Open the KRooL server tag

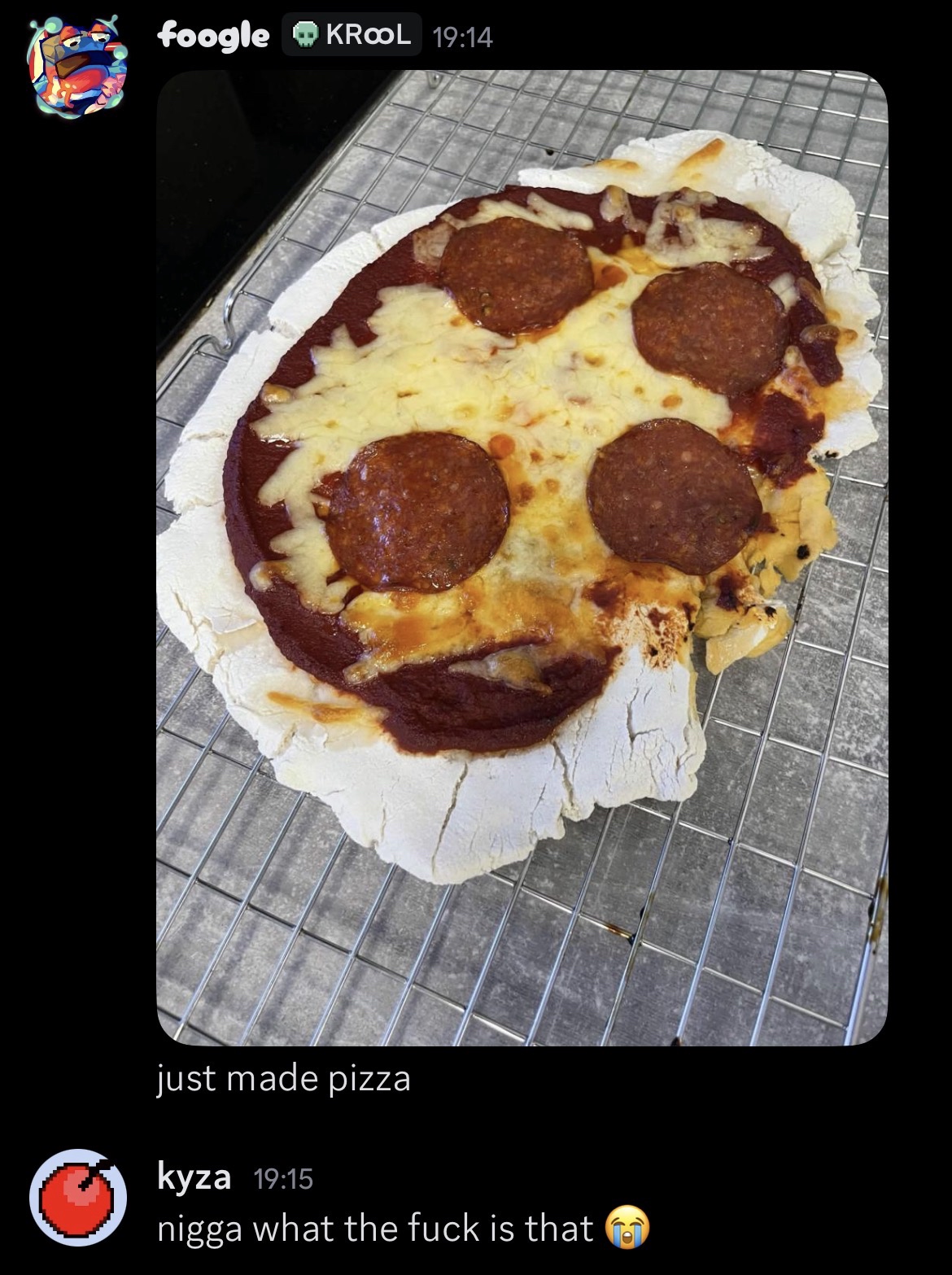[352, 35]
